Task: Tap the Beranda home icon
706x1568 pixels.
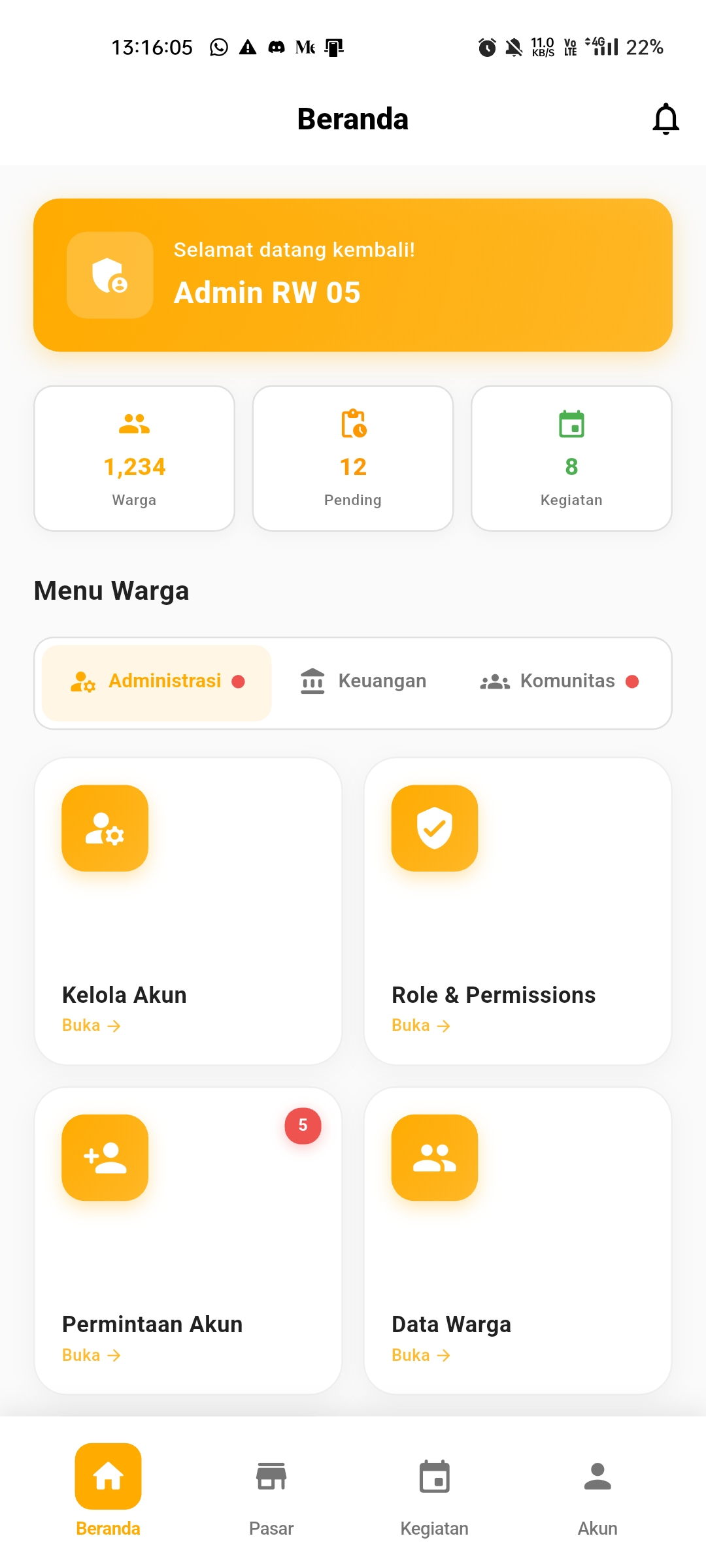Action: coord(108,1476)
